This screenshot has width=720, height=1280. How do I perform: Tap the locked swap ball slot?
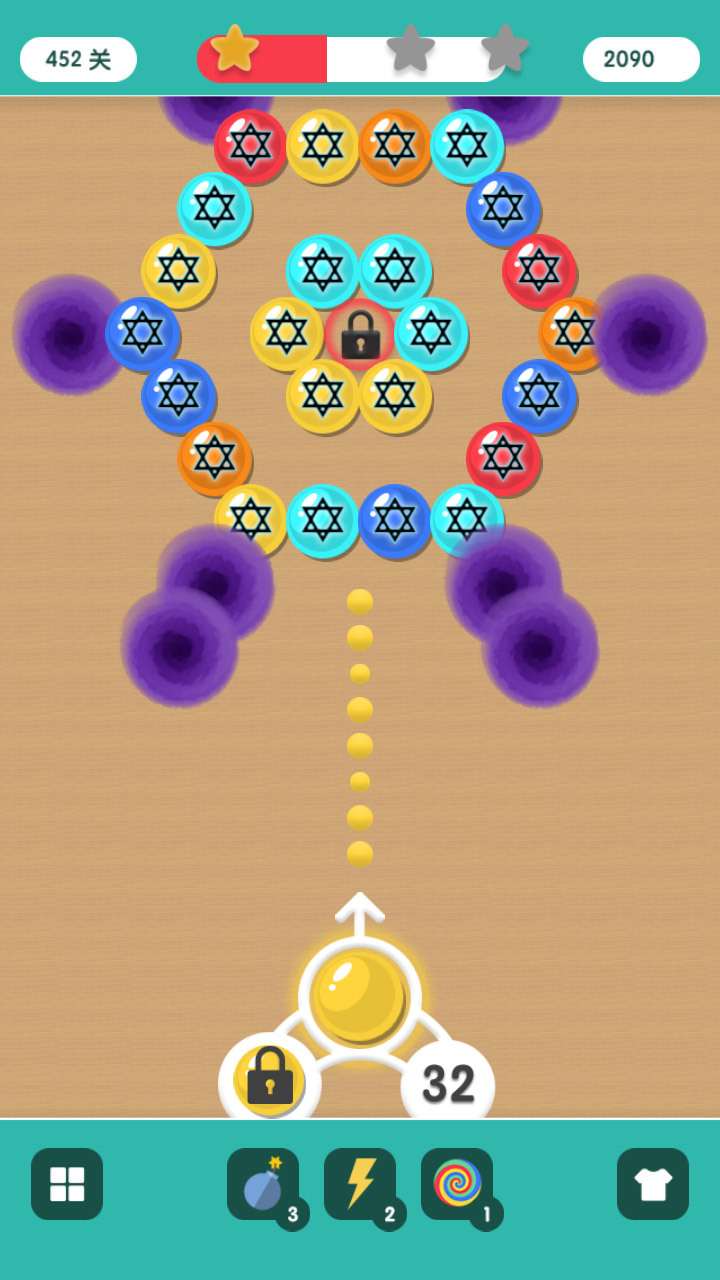pyautogui.click(x=269, y=1078)
